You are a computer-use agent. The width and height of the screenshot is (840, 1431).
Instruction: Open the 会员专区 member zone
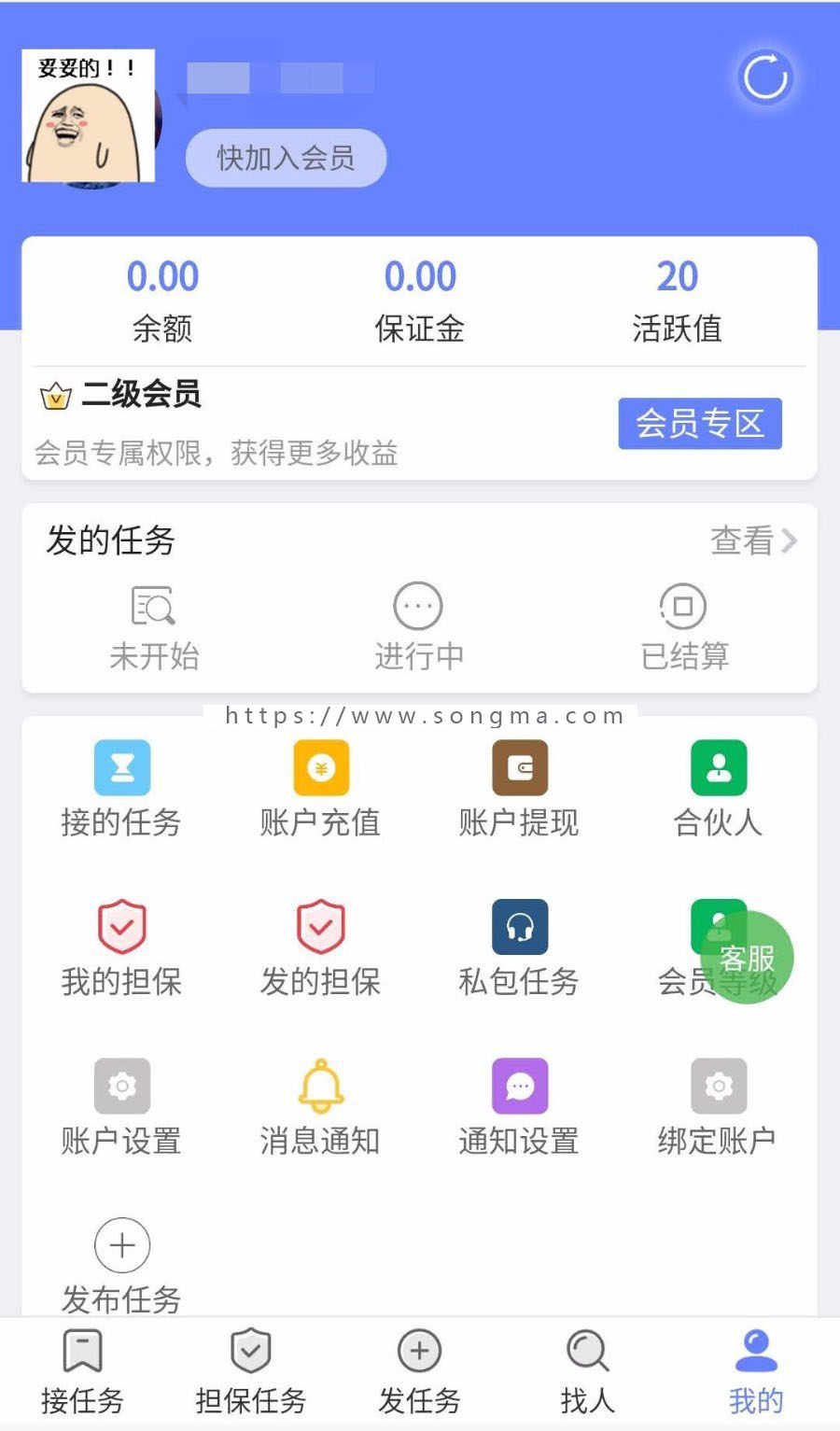tap(699, 424)
